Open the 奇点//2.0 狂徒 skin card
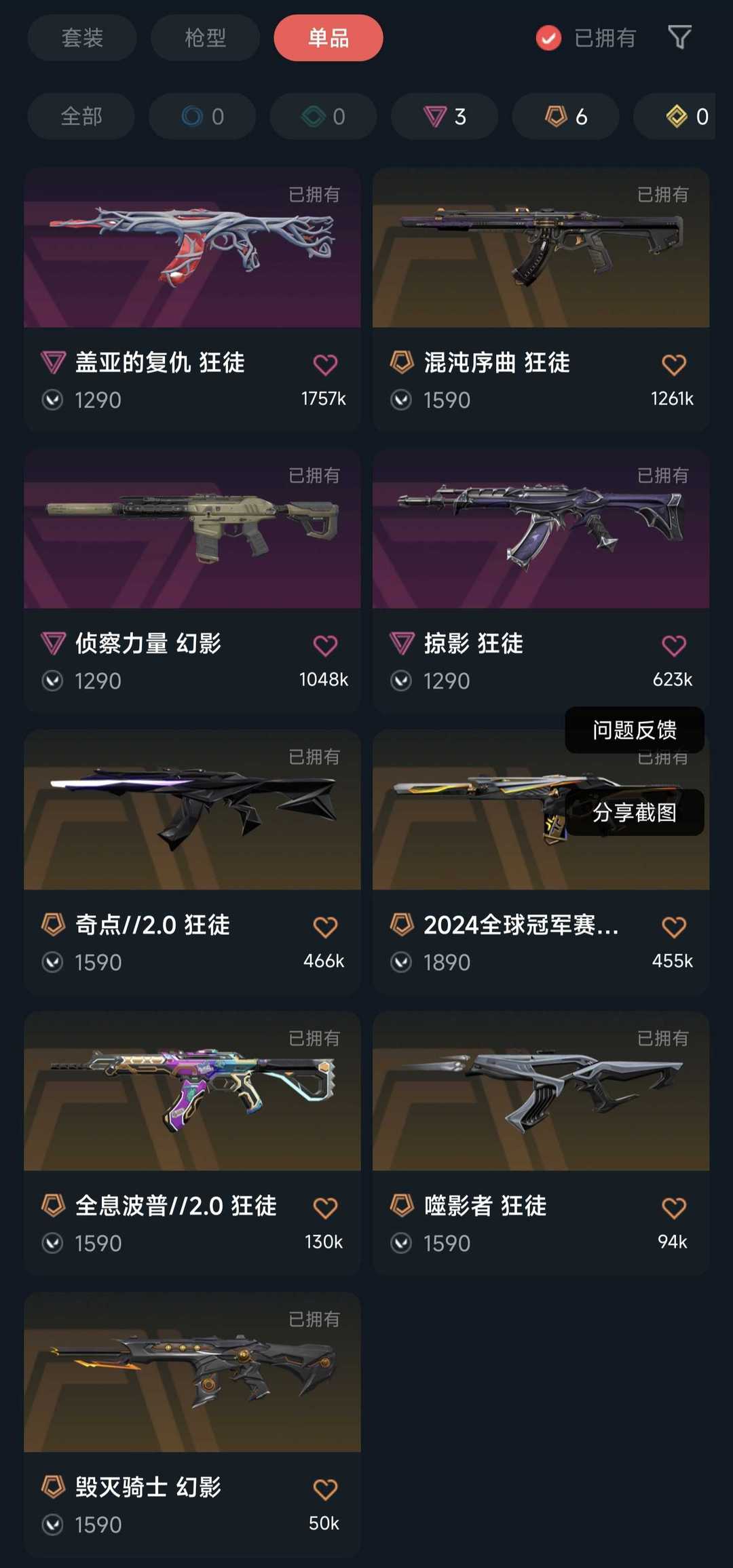733x1568 pixels. (192, 862)
